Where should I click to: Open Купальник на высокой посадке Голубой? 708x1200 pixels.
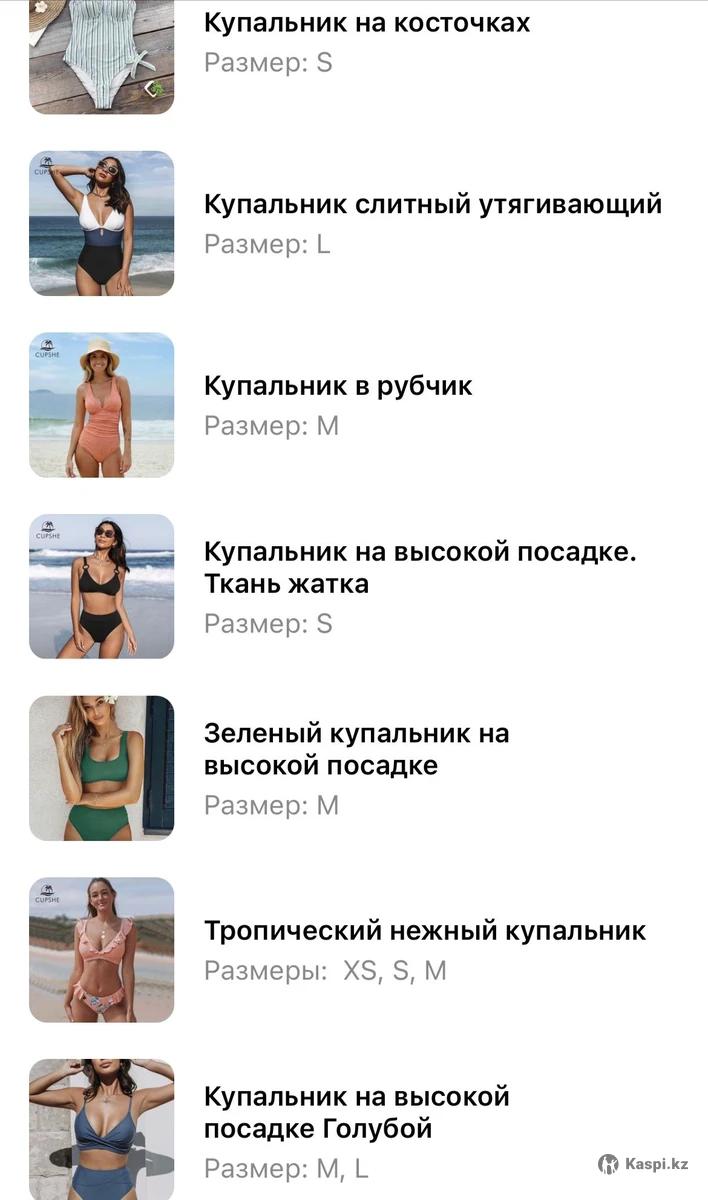coord(356,1112)
